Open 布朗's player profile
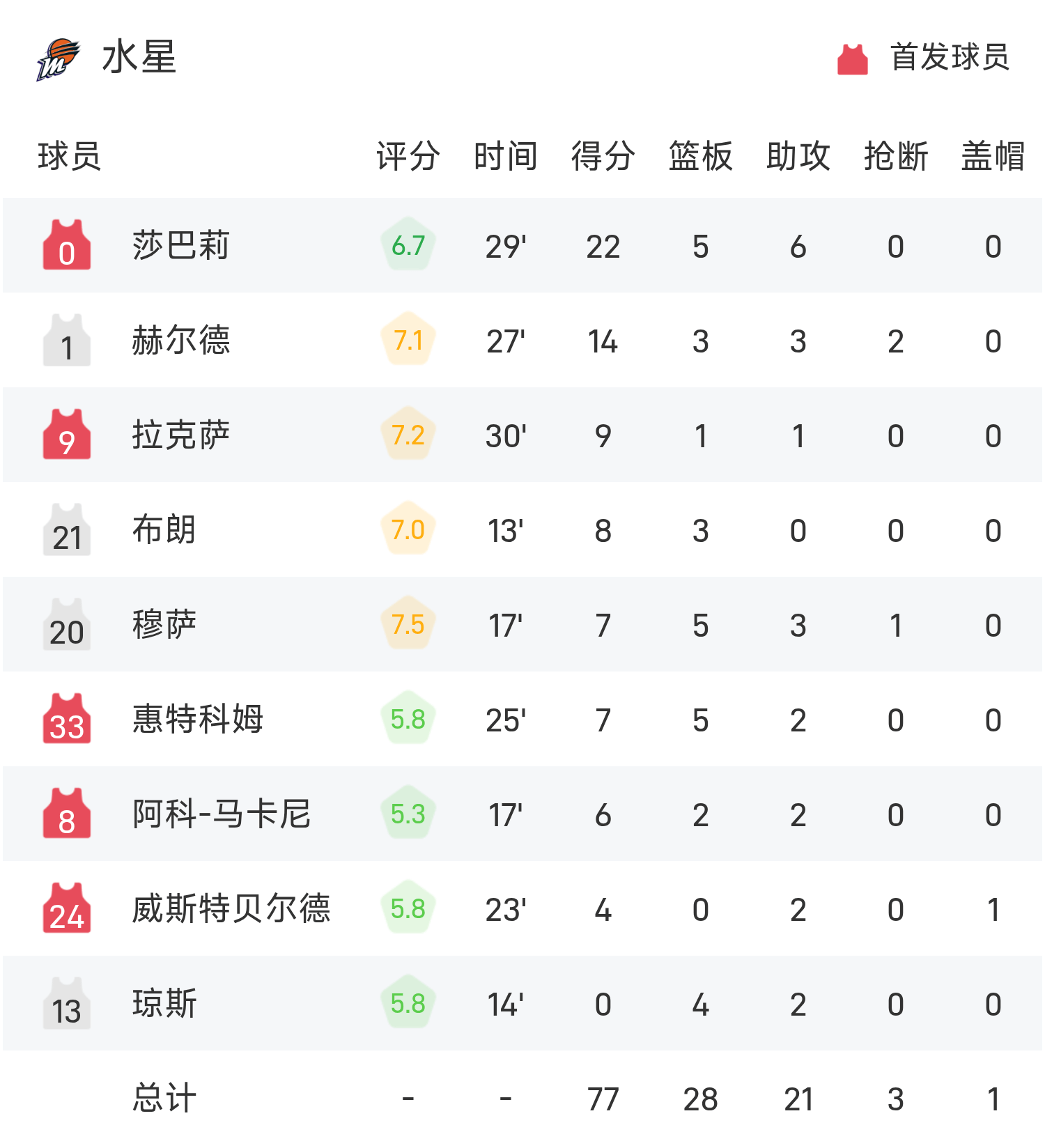The image size is (1045, 1148). (x=164, y=530)
